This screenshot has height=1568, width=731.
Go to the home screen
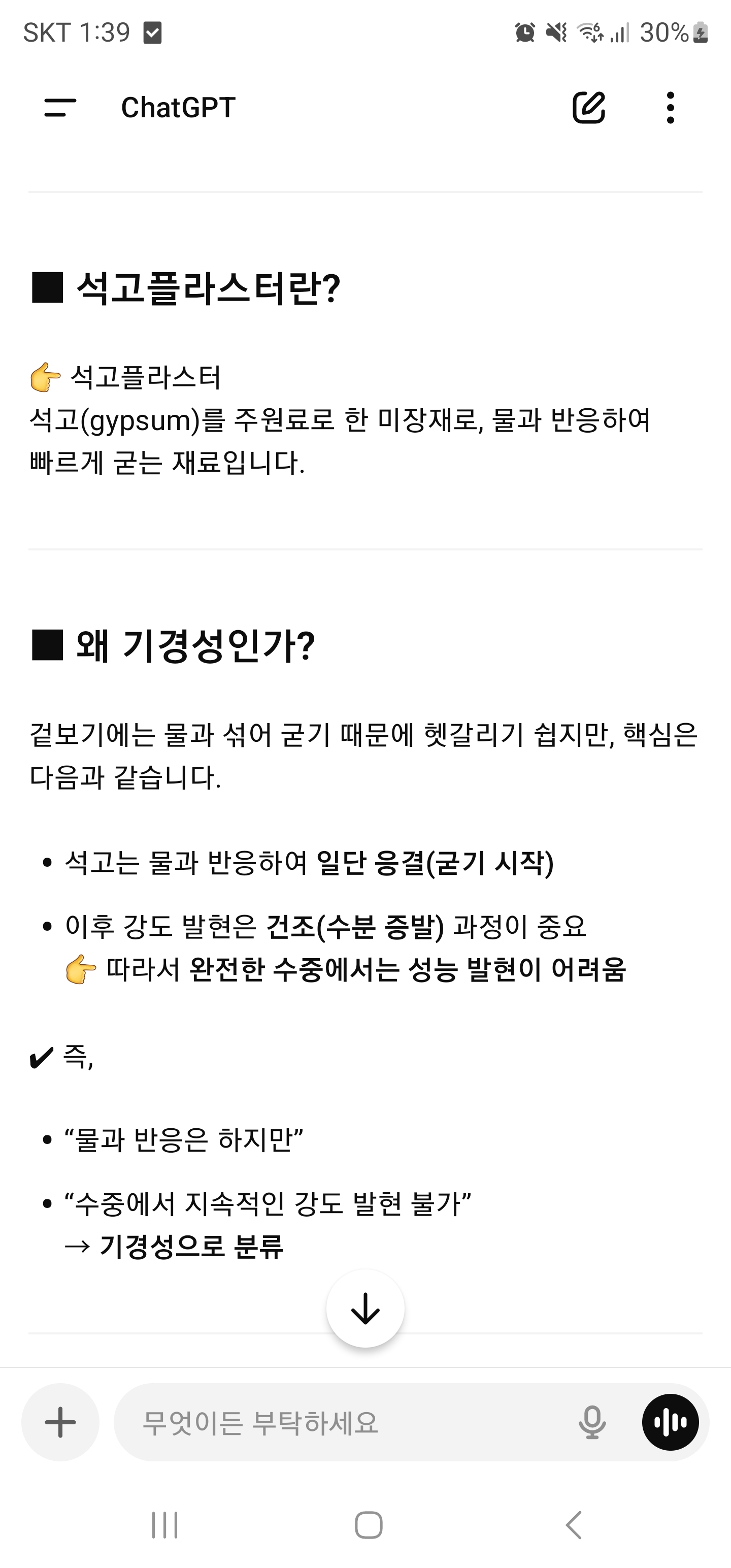point(368,1525)
